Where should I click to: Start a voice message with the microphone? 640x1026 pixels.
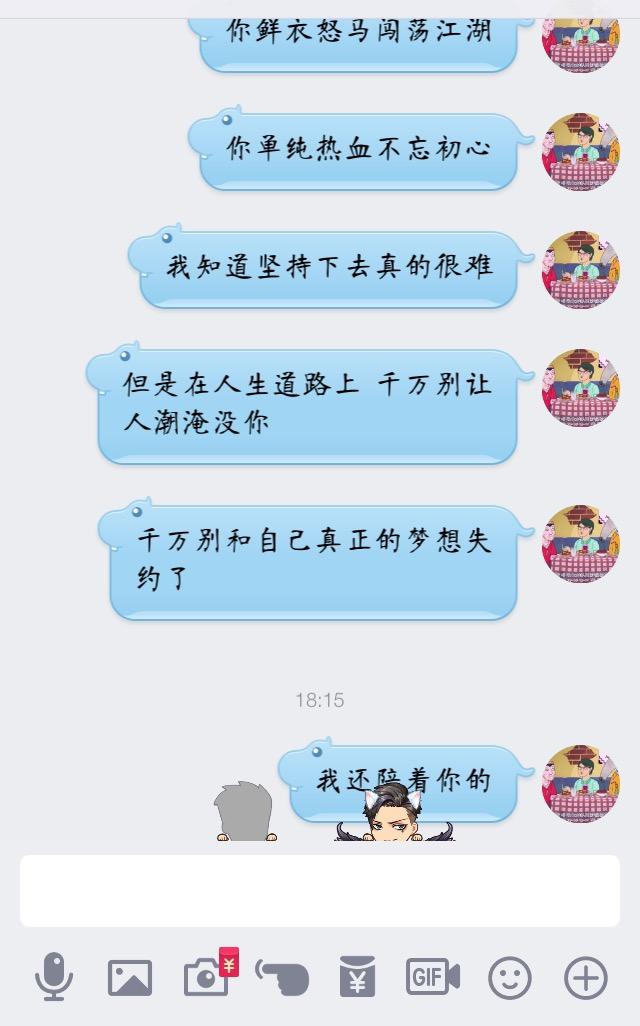point(54,977)
